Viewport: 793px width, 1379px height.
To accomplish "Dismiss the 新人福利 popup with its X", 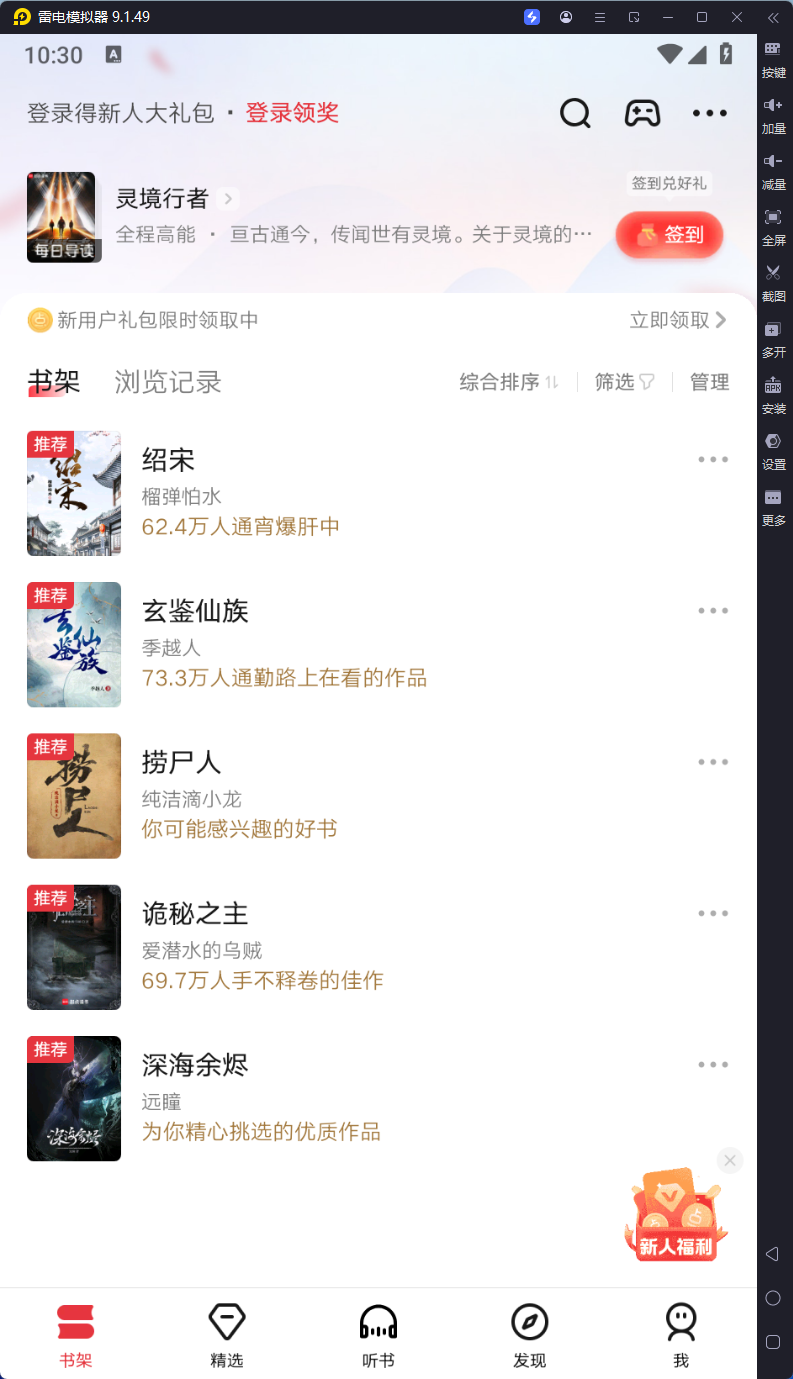I will (729, 1160).
